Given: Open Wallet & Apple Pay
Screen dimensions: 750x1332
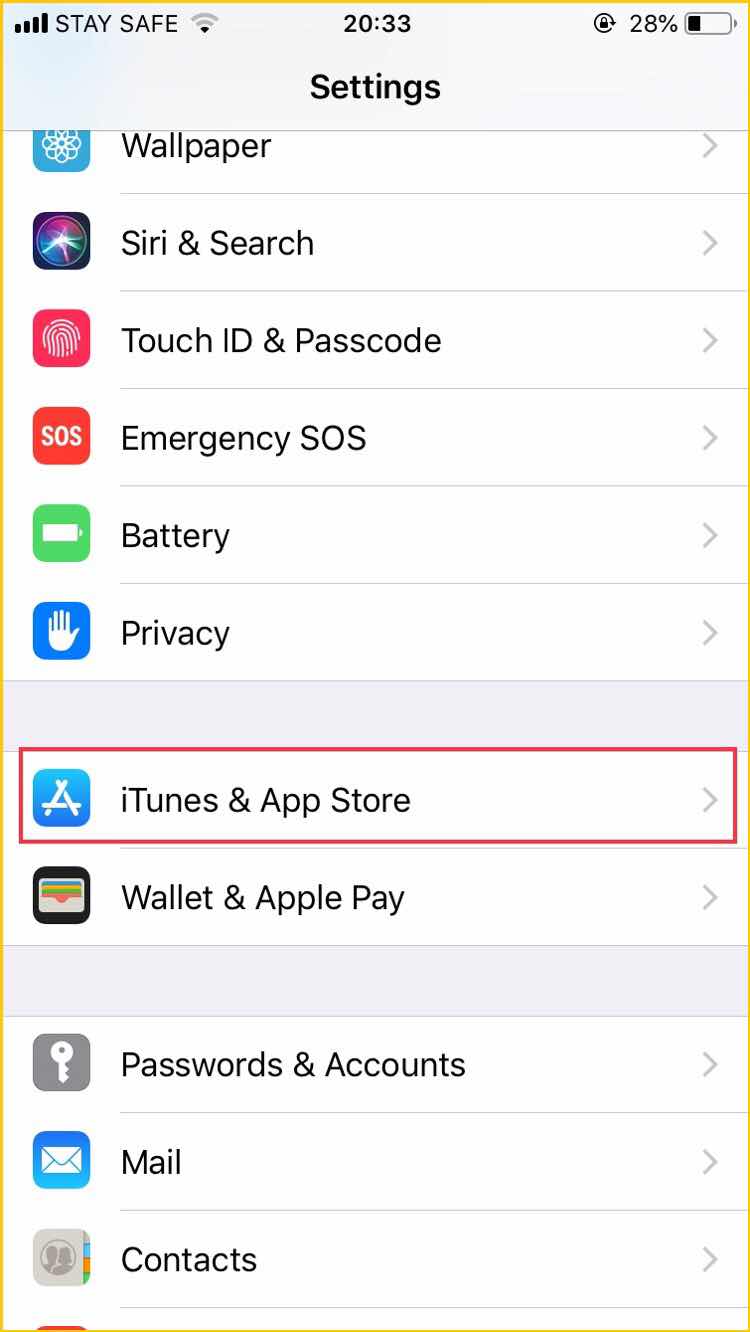Looking at the screenshot, I should [x=375, y=897].
